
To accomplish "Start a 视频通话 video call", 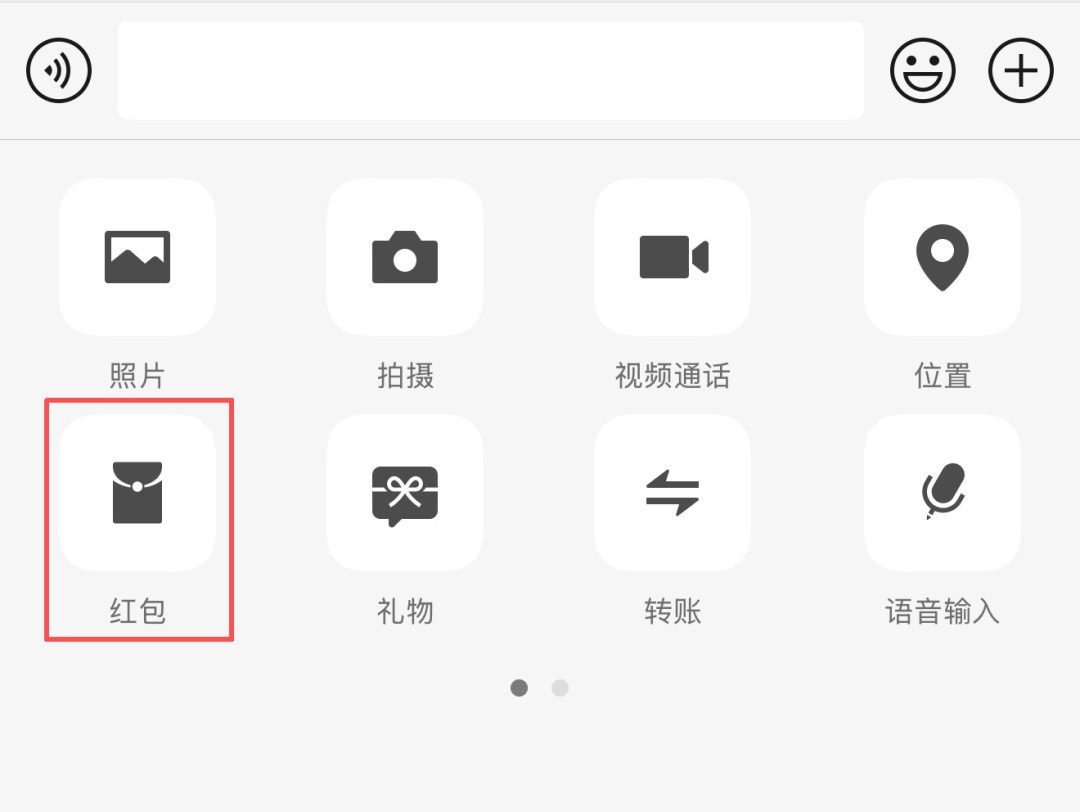I will pos(672,257).
